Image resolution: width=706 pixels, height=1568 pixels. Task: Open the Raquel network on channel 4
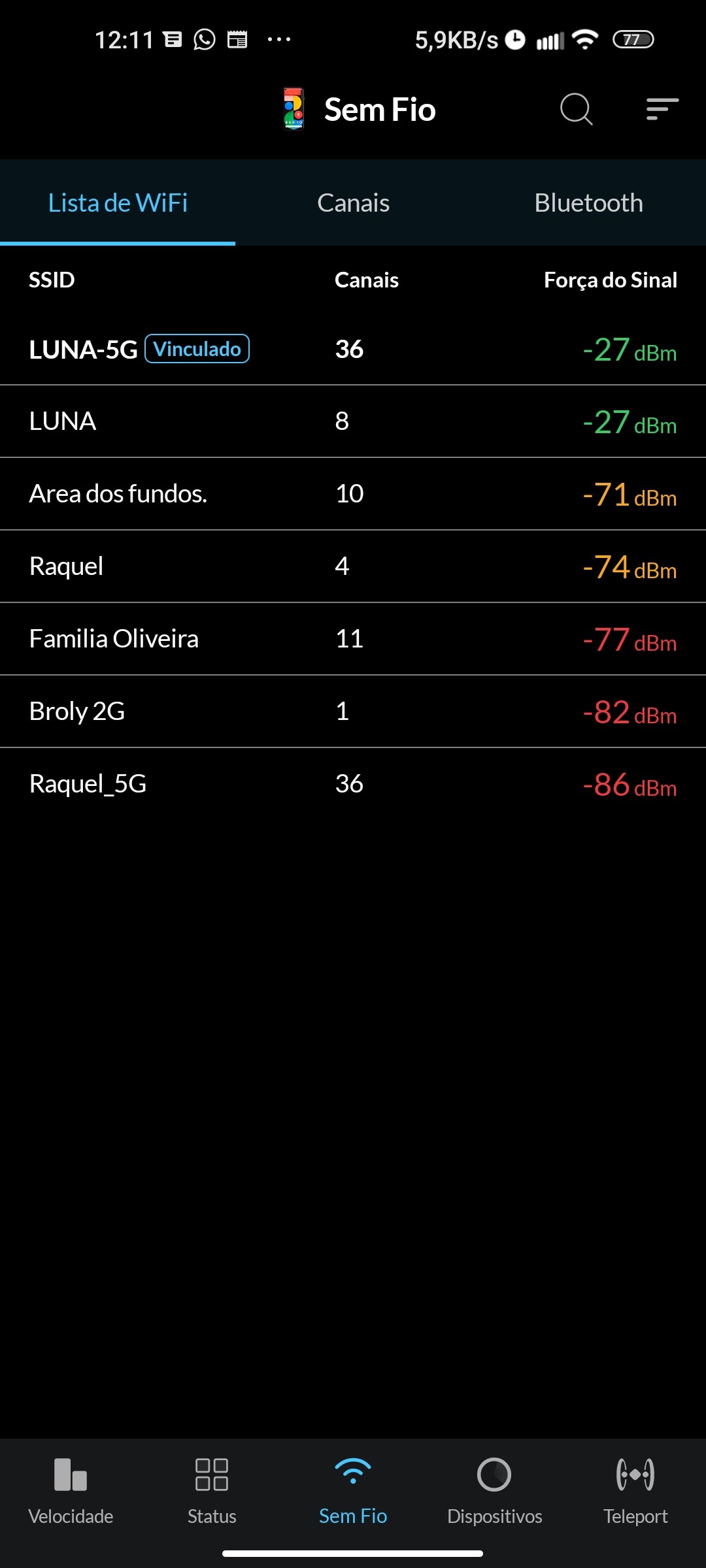point(353,566)
